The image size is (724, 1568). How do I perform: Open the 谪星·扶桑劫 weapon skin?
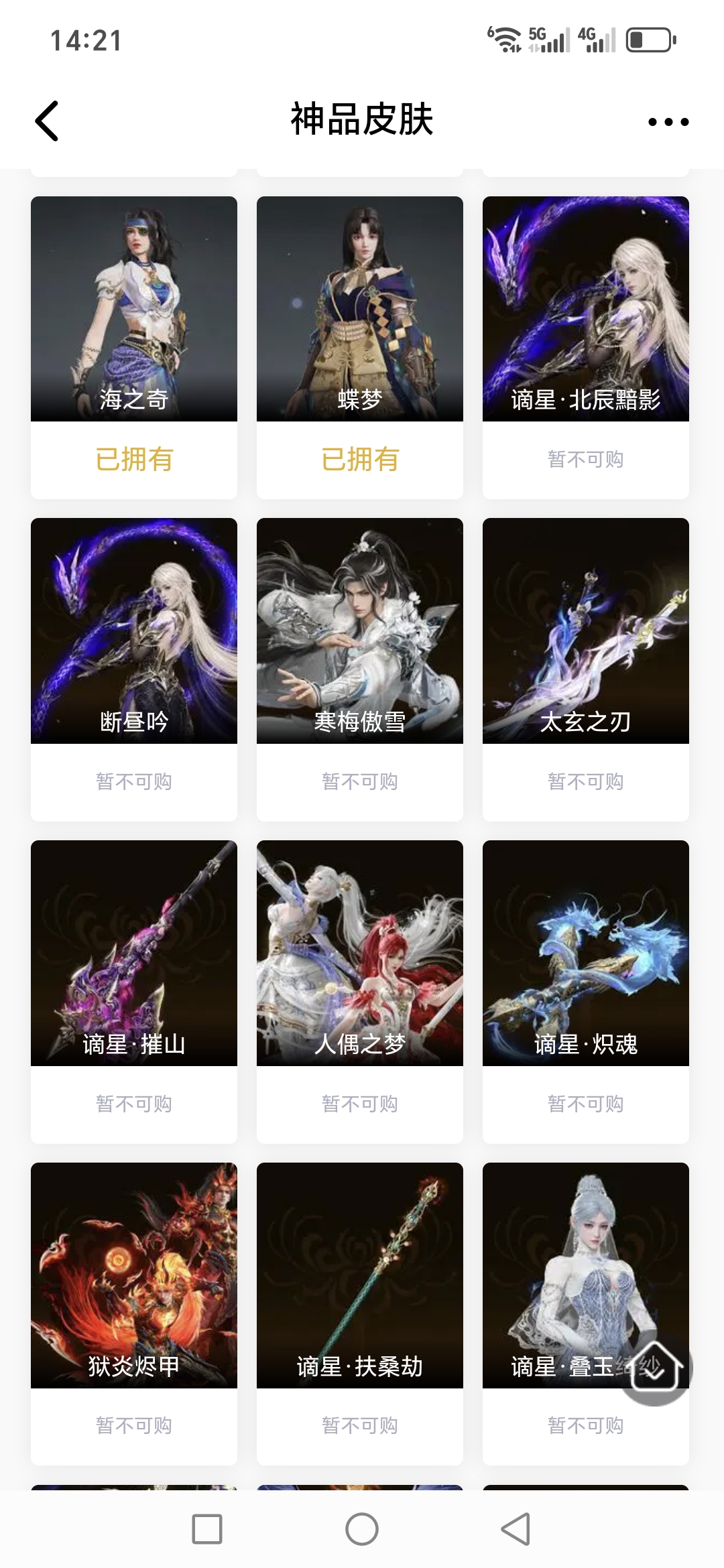(360, 1275)
